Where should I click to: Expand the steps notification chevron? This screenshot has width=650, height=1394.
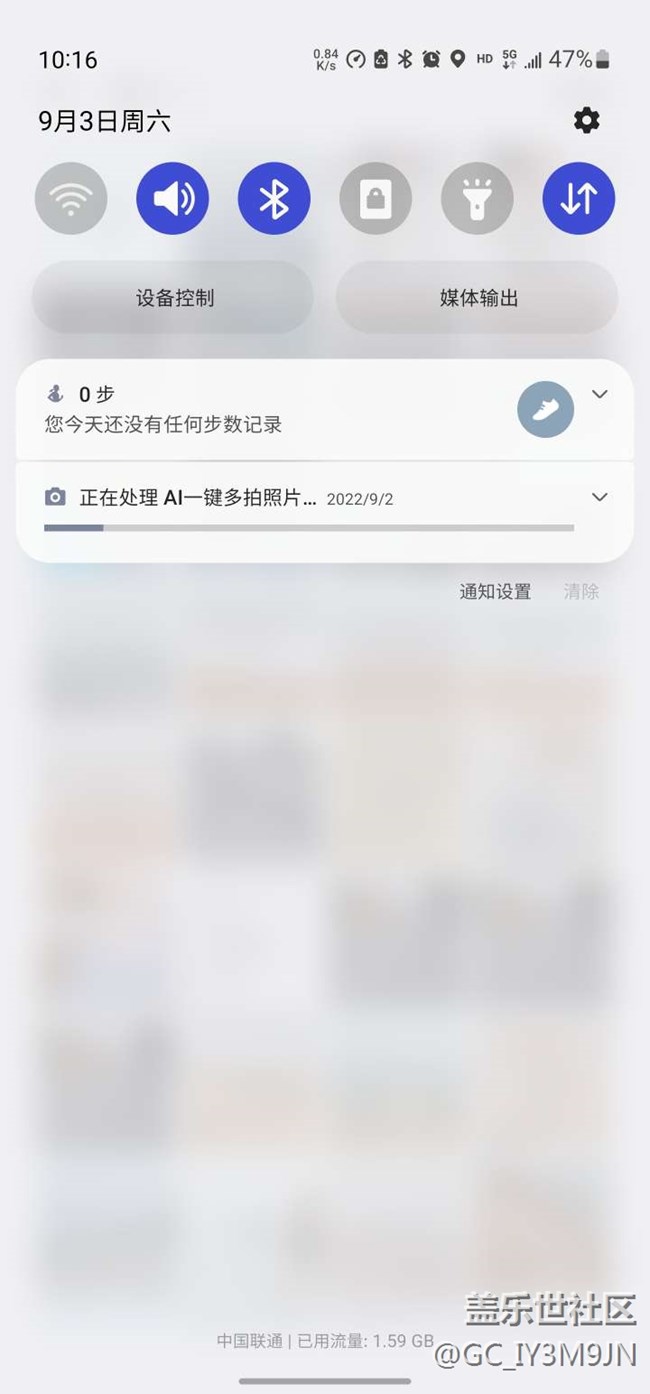point(600,394)
